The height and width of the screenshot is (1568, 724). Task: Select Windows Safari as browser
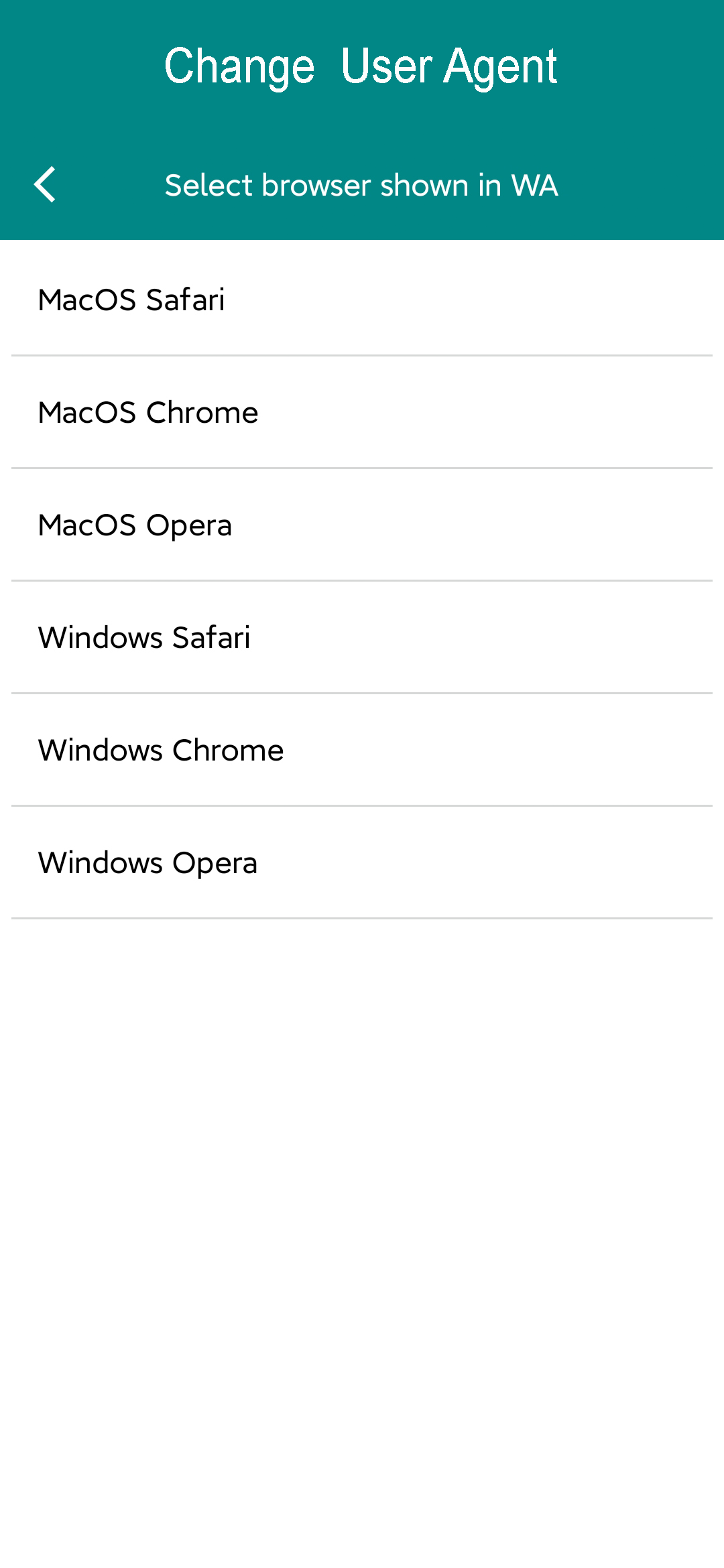[362, 637]
